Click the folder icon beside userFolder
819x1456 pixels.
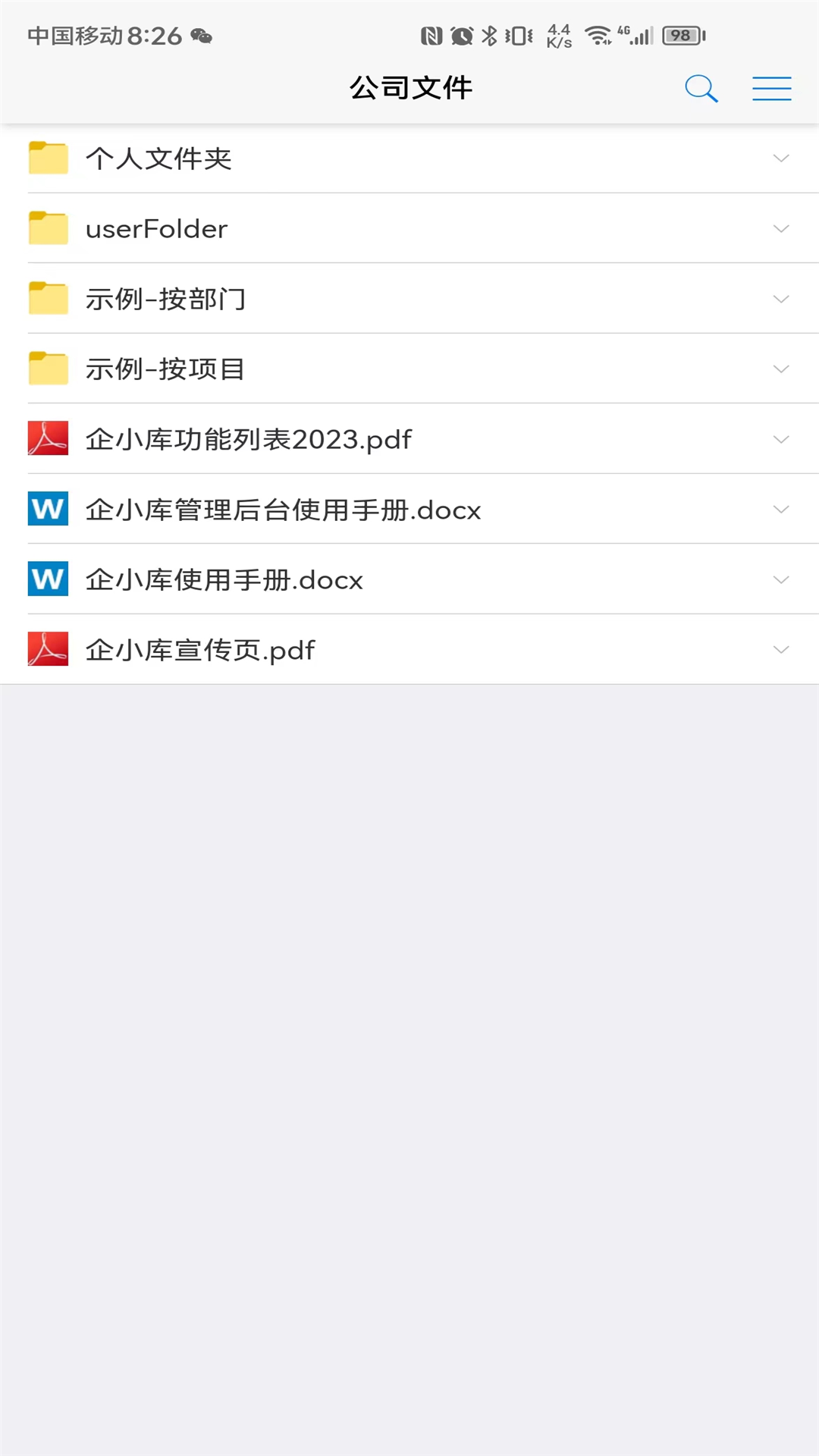pos(48,228)
